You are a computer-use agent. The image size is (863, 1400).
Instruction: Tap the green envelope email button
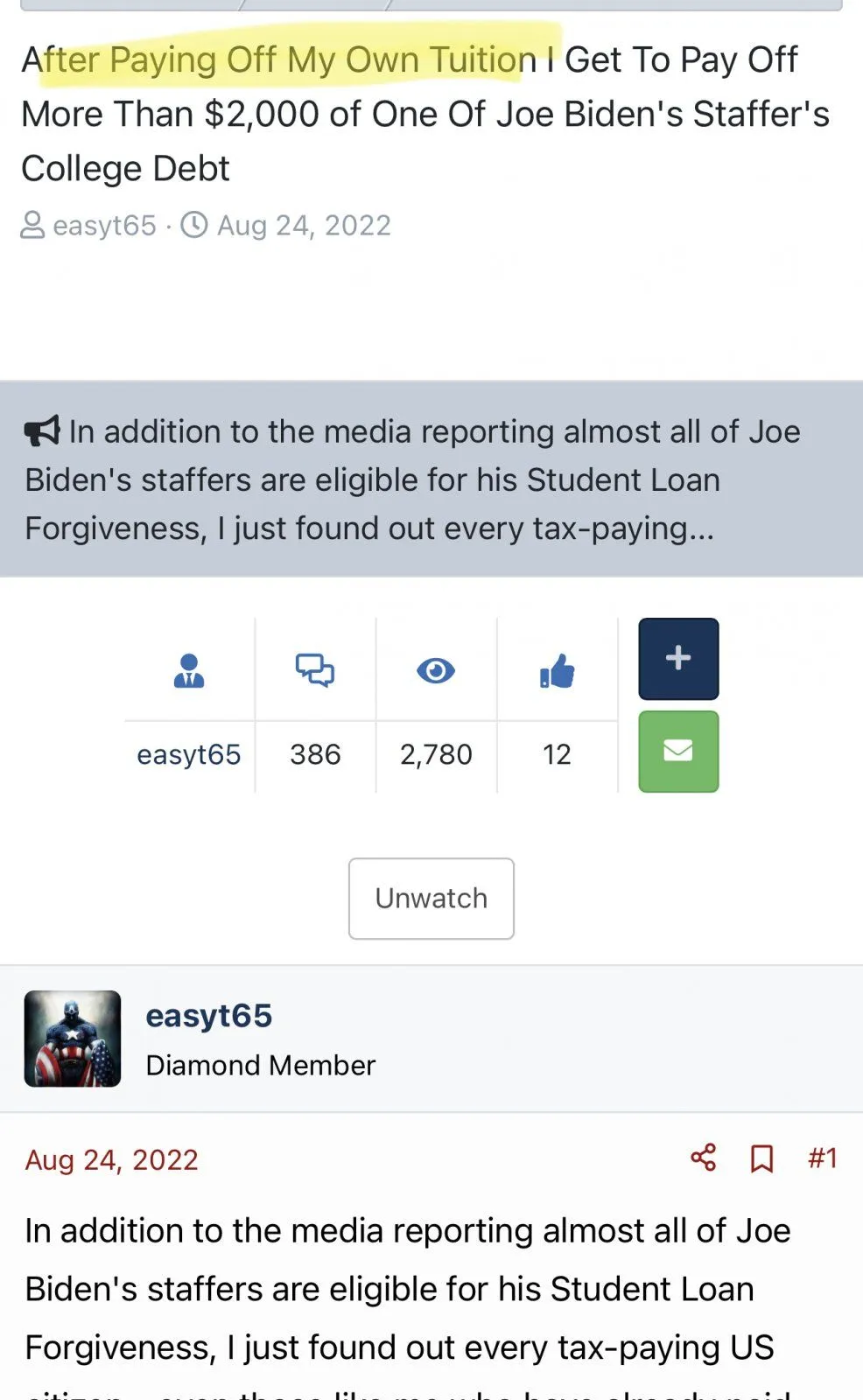pyautogui.click(x=678, y=752)
